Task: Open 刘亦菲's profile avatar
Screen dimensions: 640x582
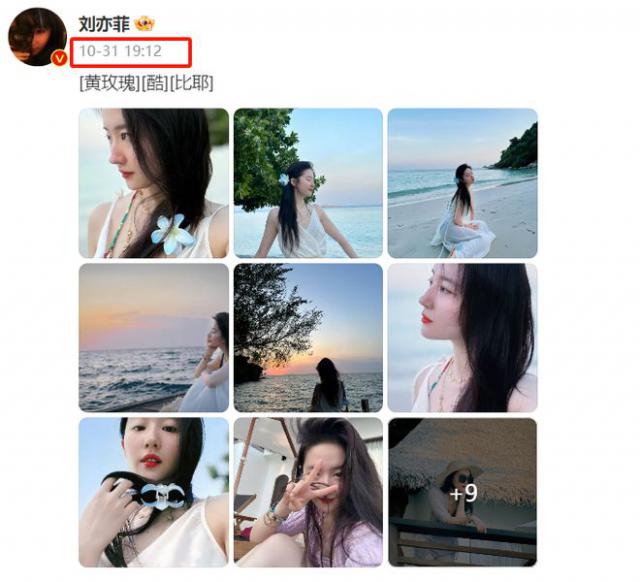Action: point(37,38)
